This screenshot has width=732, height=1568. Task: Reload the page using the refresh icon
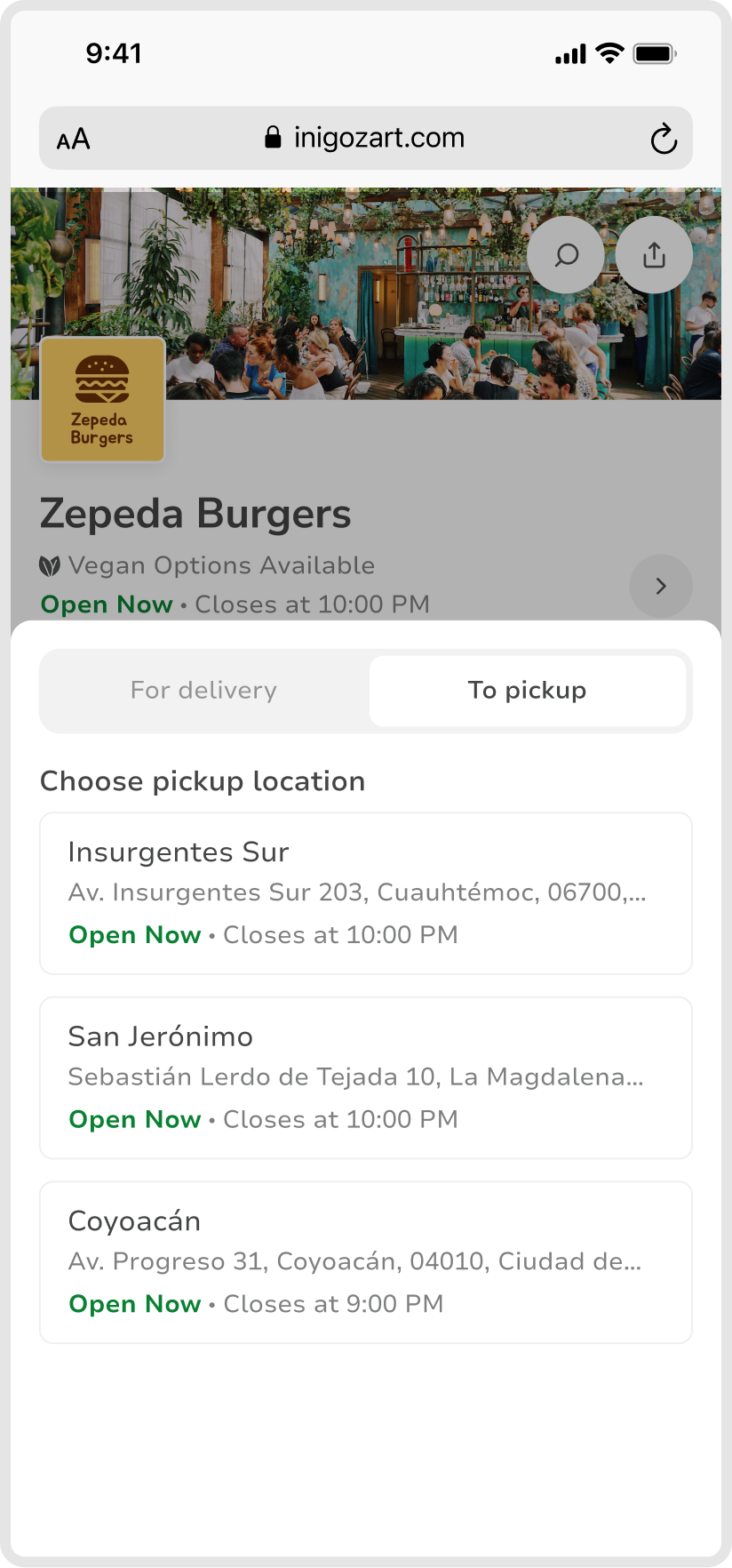coord(664,138)
